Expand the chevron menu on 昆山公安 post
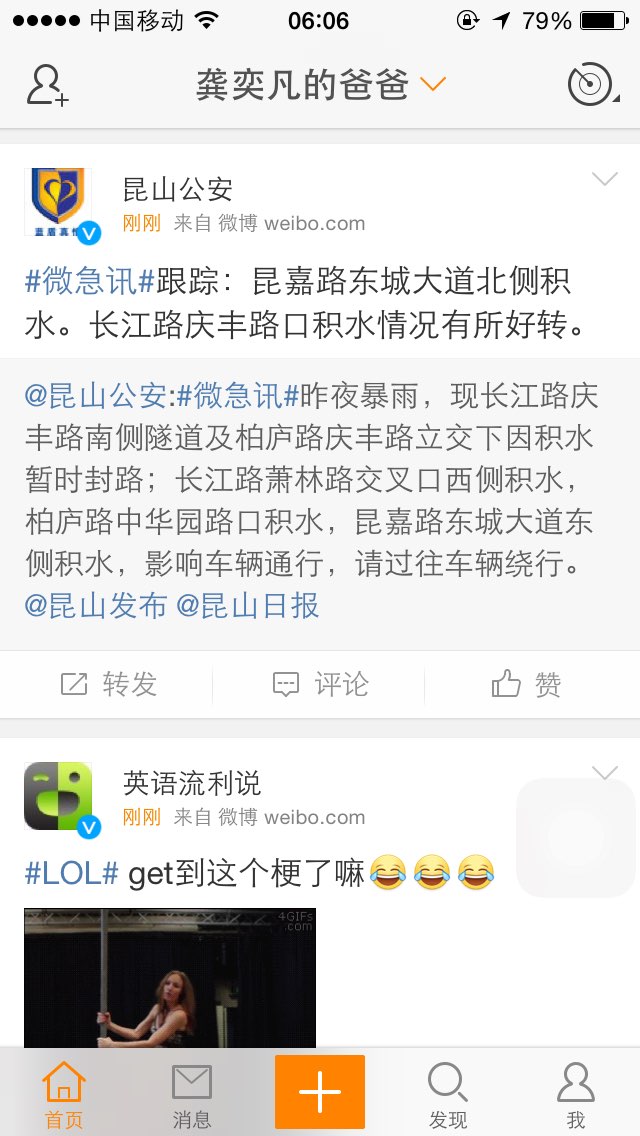The height and width of the screenshot is (1136, 640). [604, 179]
